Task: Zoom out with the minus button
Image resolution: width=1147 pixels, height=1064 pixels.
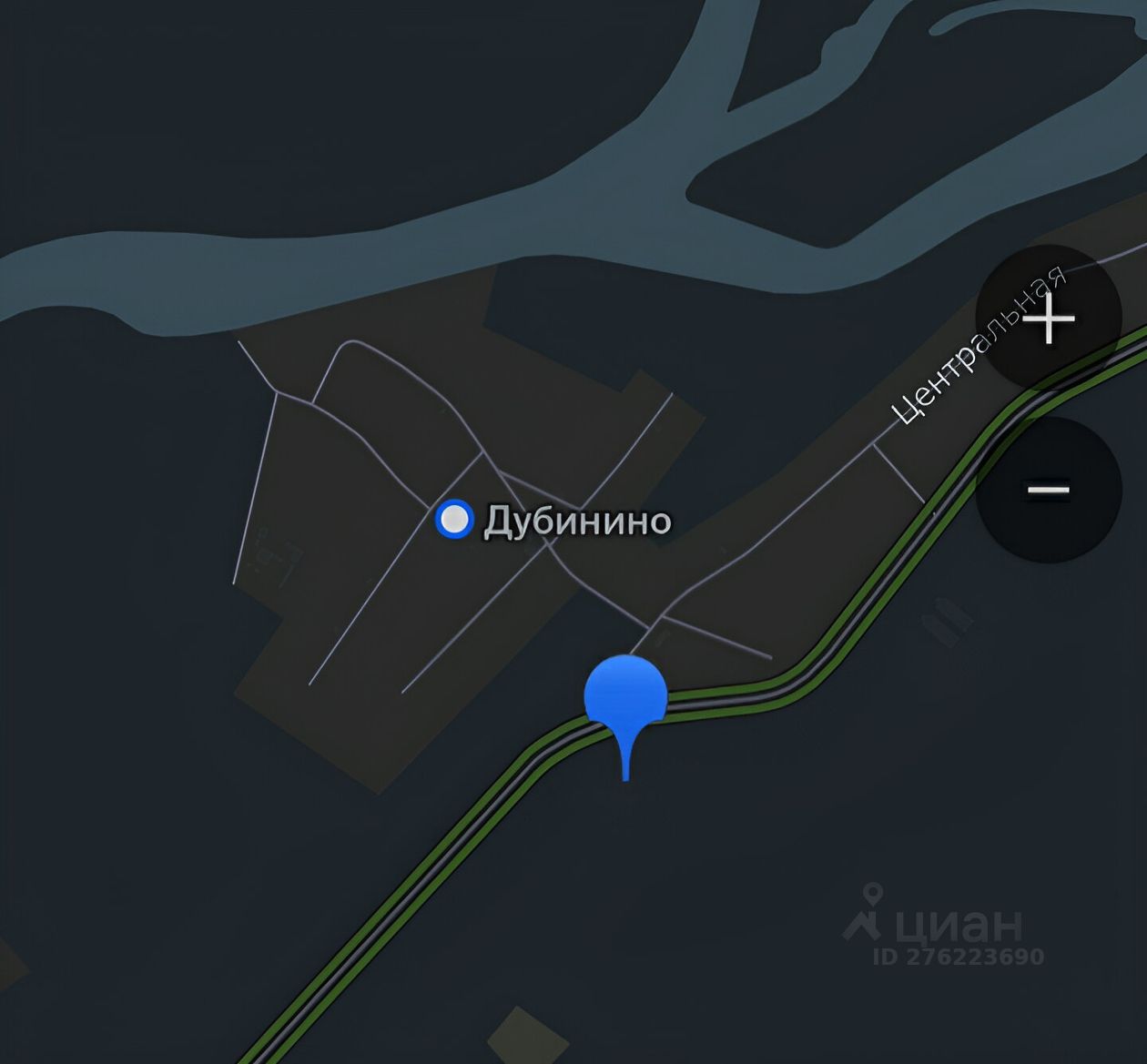Action: click(x=1049, y=491)
